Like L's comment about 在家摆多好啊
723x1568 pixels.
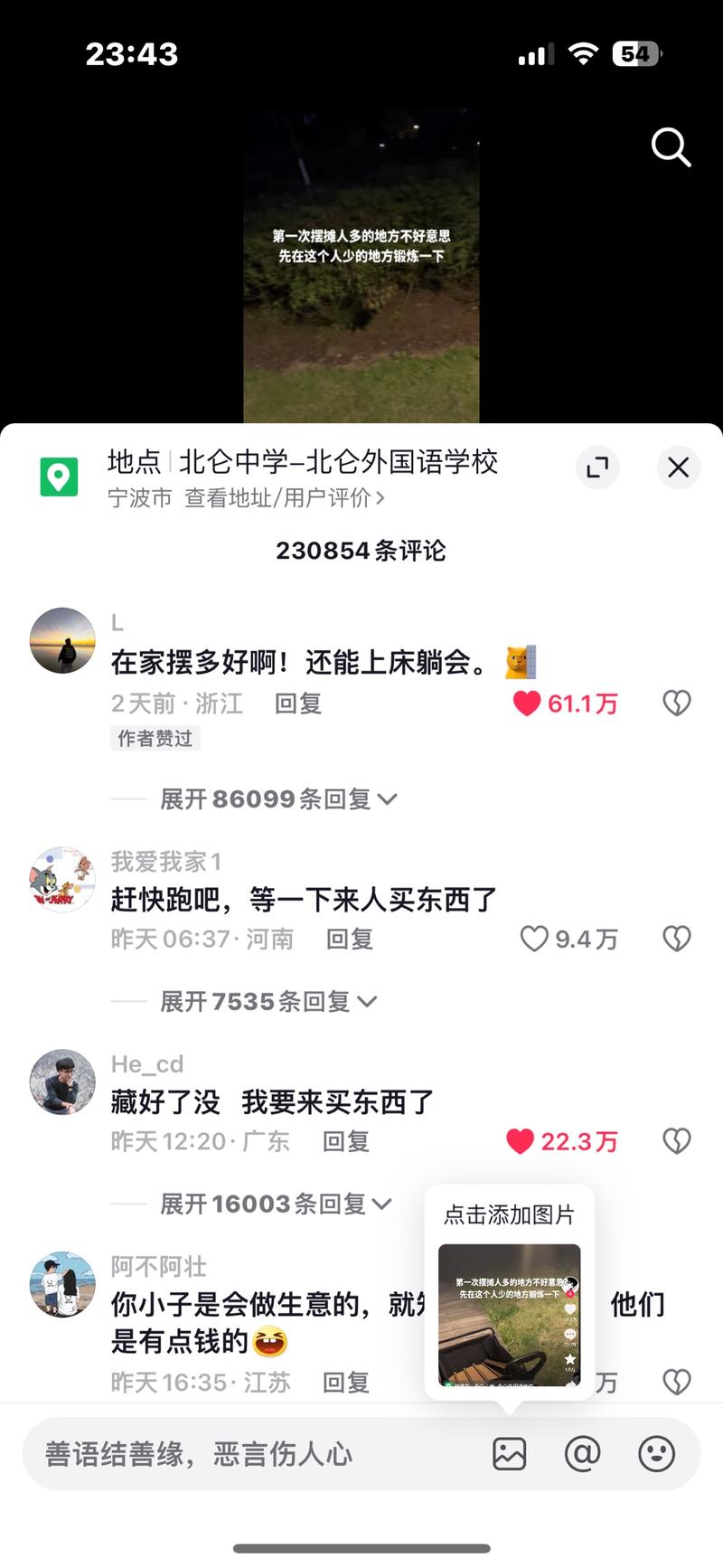tap(527, 704)
